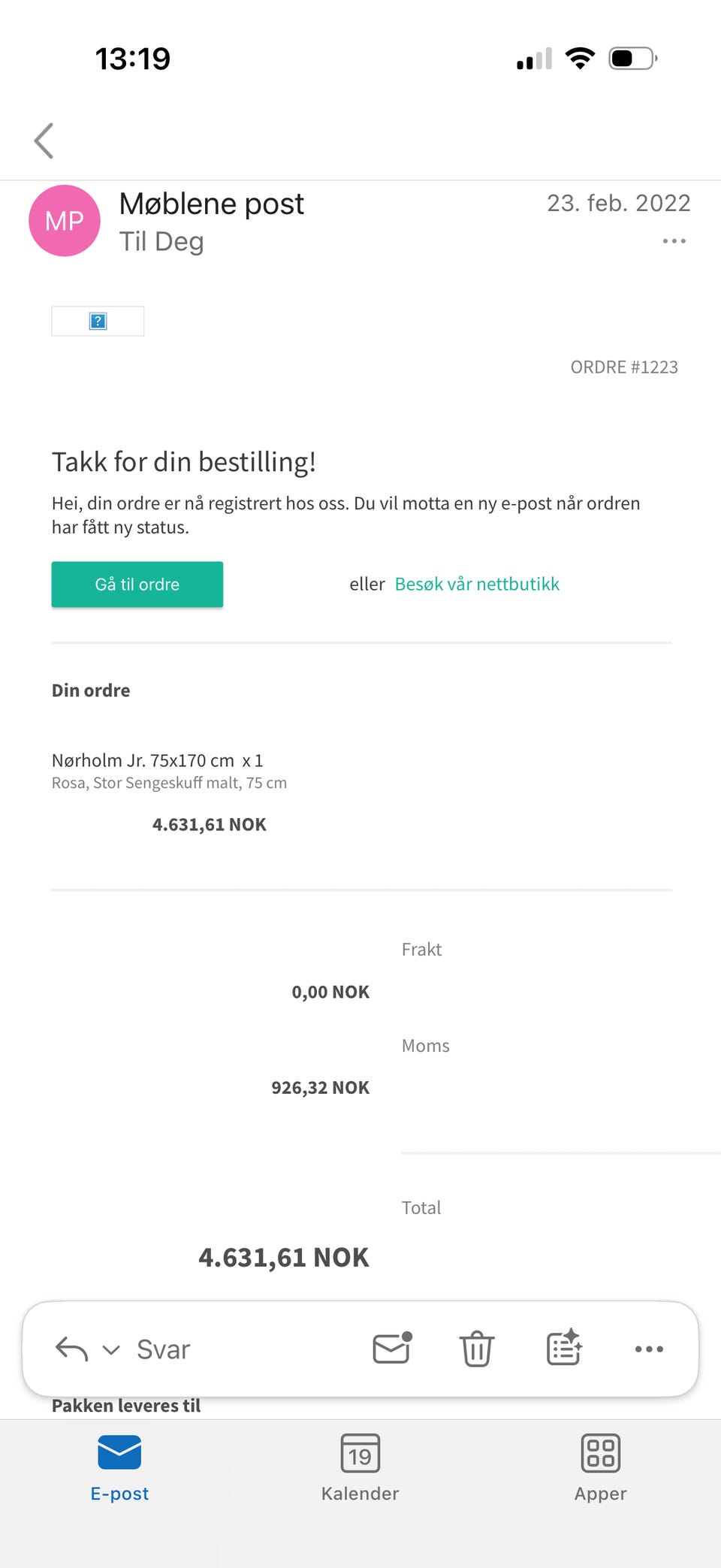This screenshot has width=721, height=1568.
Task: Open more actions via the ellipsis in toolbar
Action: (x=649, y=1350)
